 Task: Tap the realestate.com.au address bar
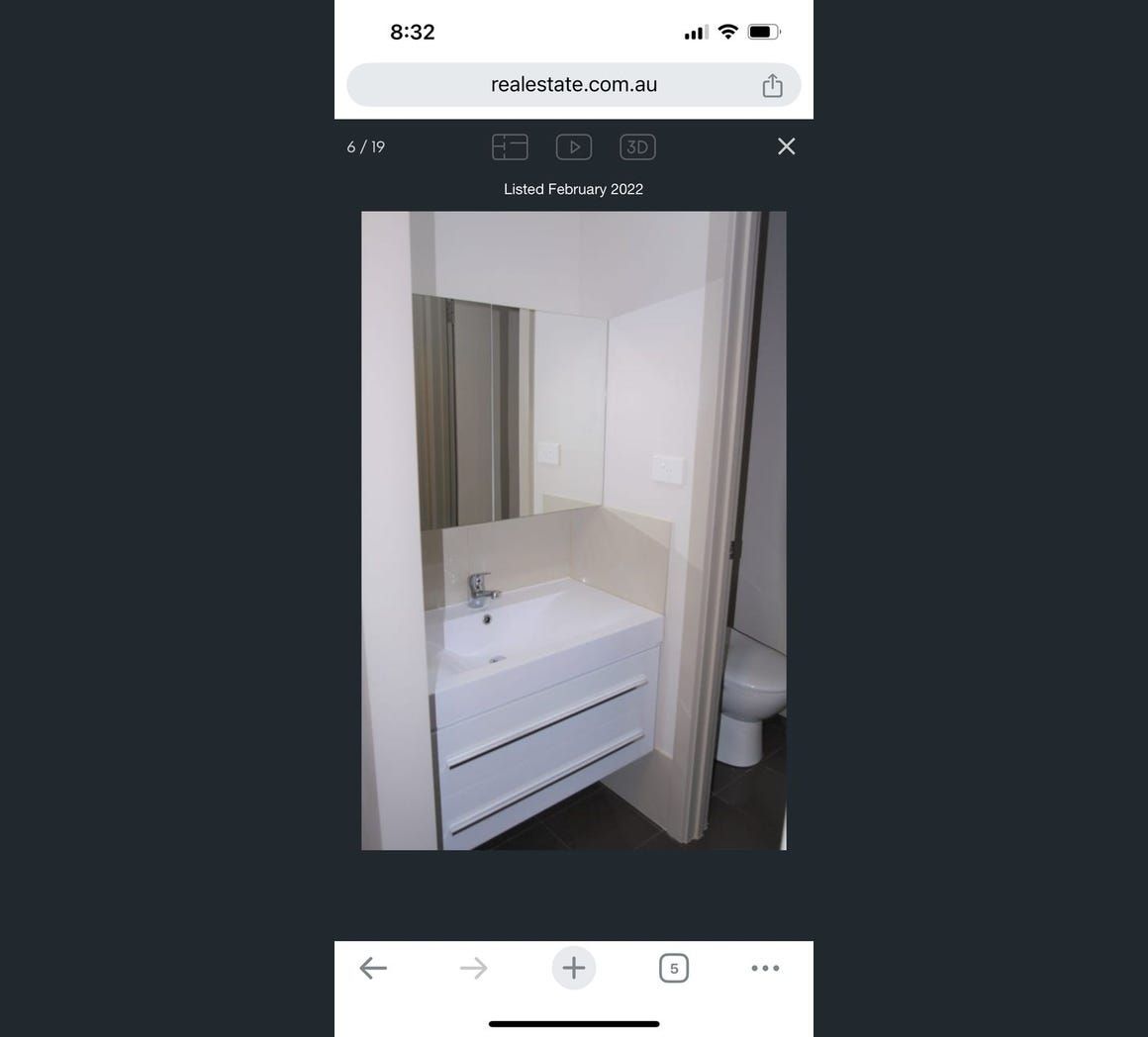[x=573, y=85]
